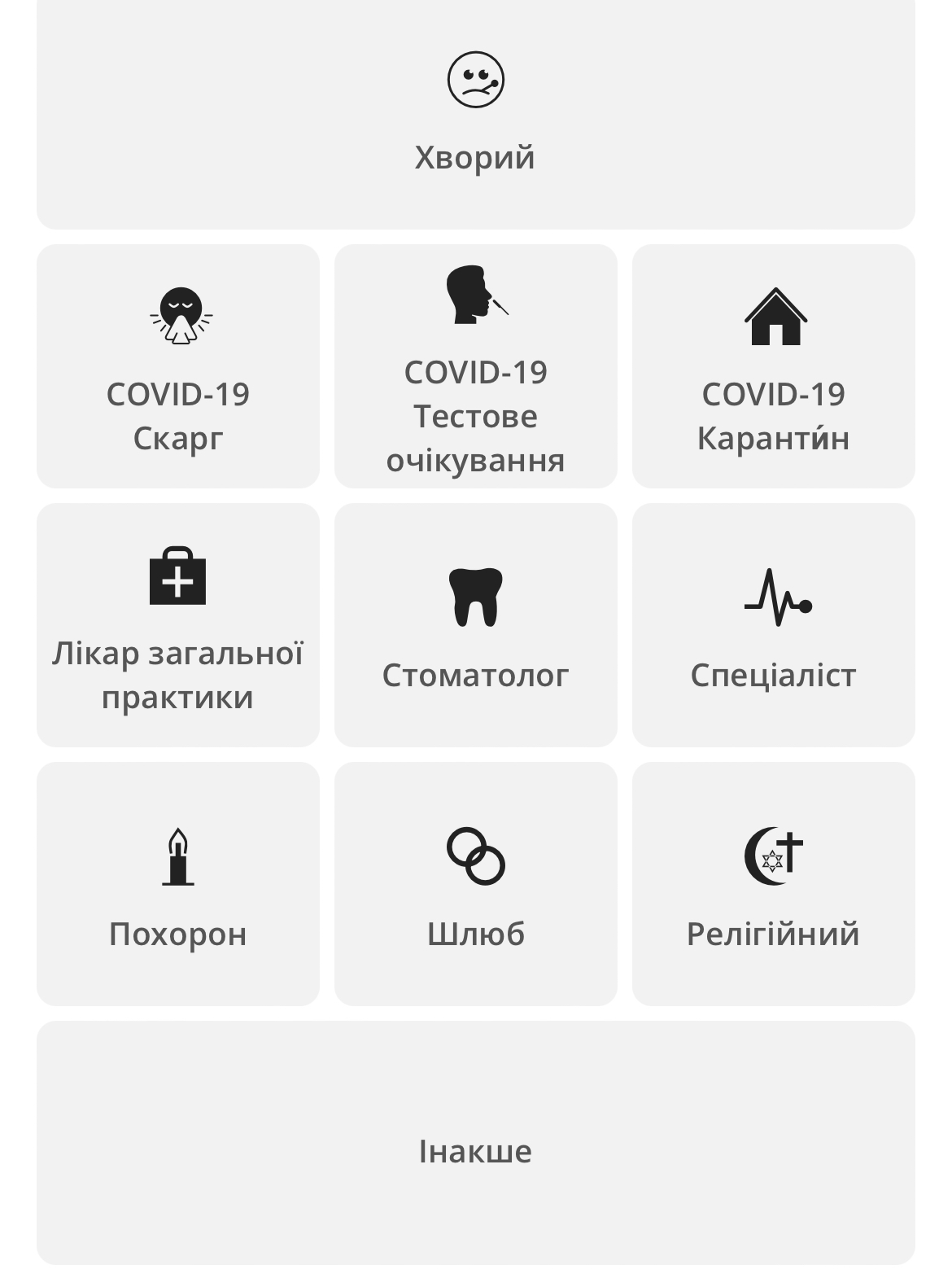Select the Шлюб tile
The height and width of the screenshot is (1287, 952).
pos(475,884)
